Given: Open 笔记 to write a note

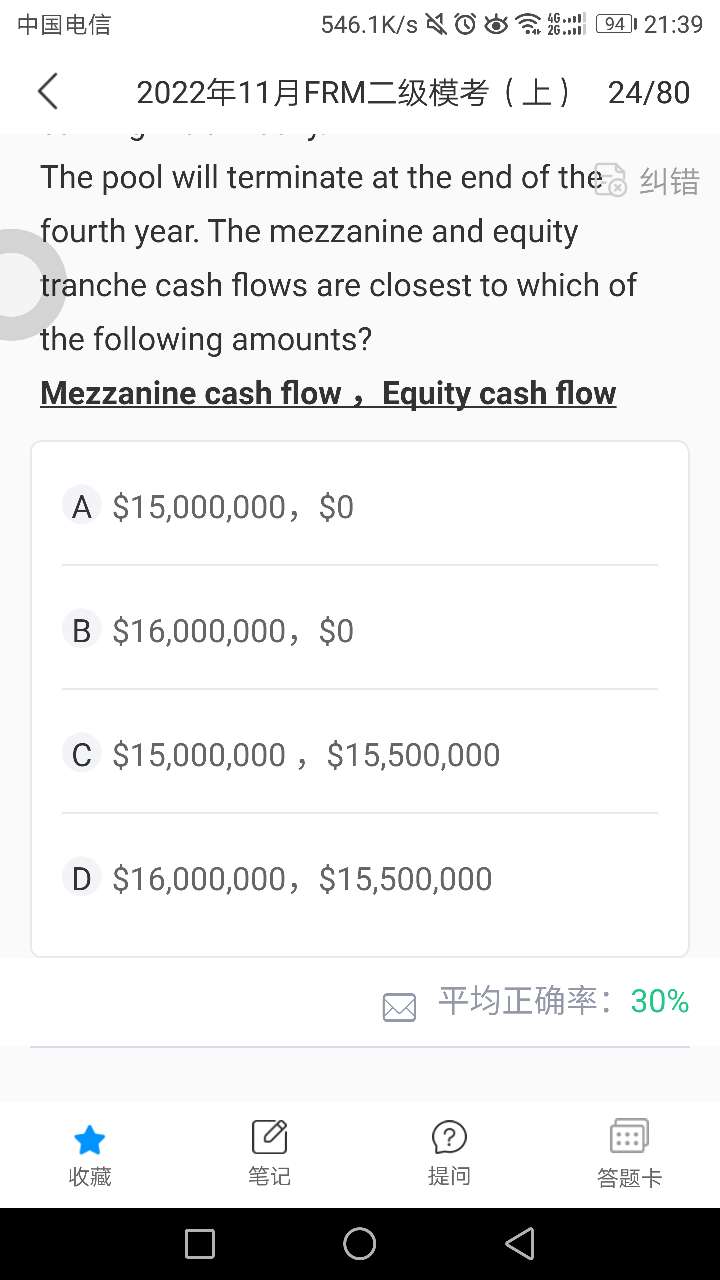Looking at the screenshot, I should (x=269, y=1154).
